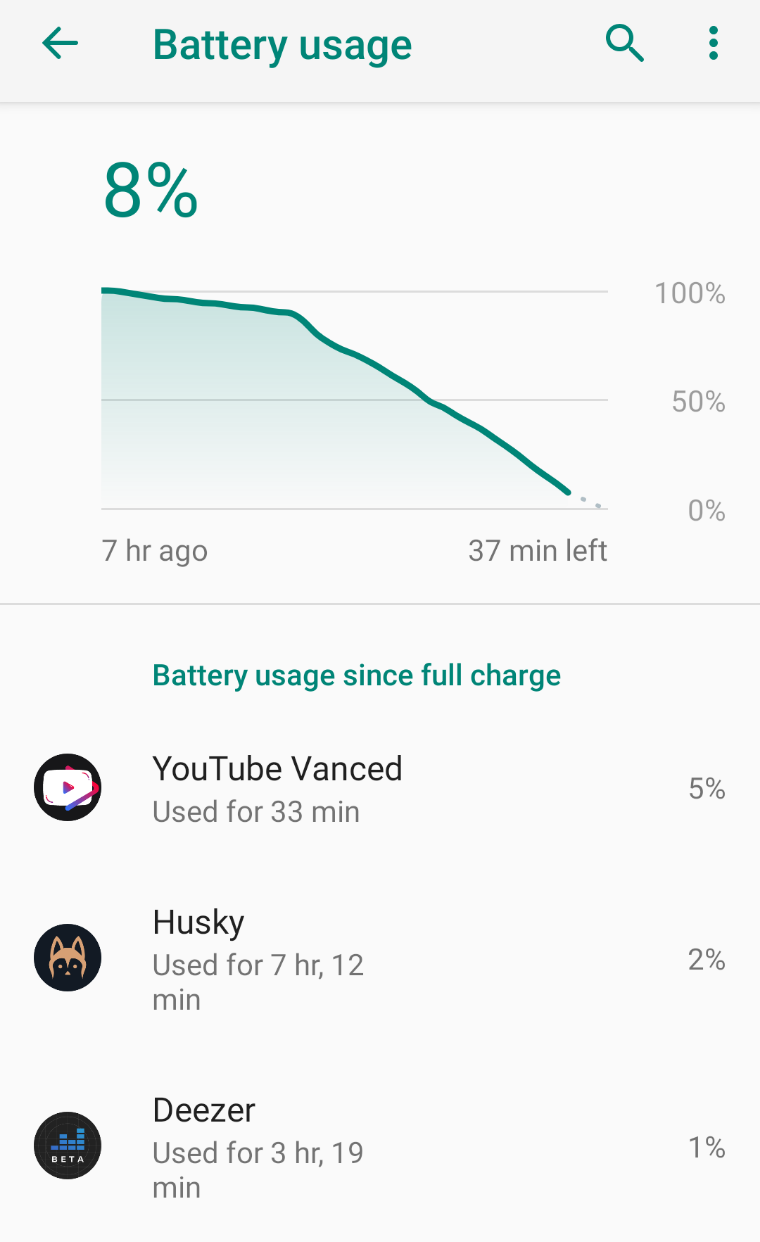Select the Deezer battery usage row
The height and width of the screenshot is (1242, 760).
coord(380,1147)
